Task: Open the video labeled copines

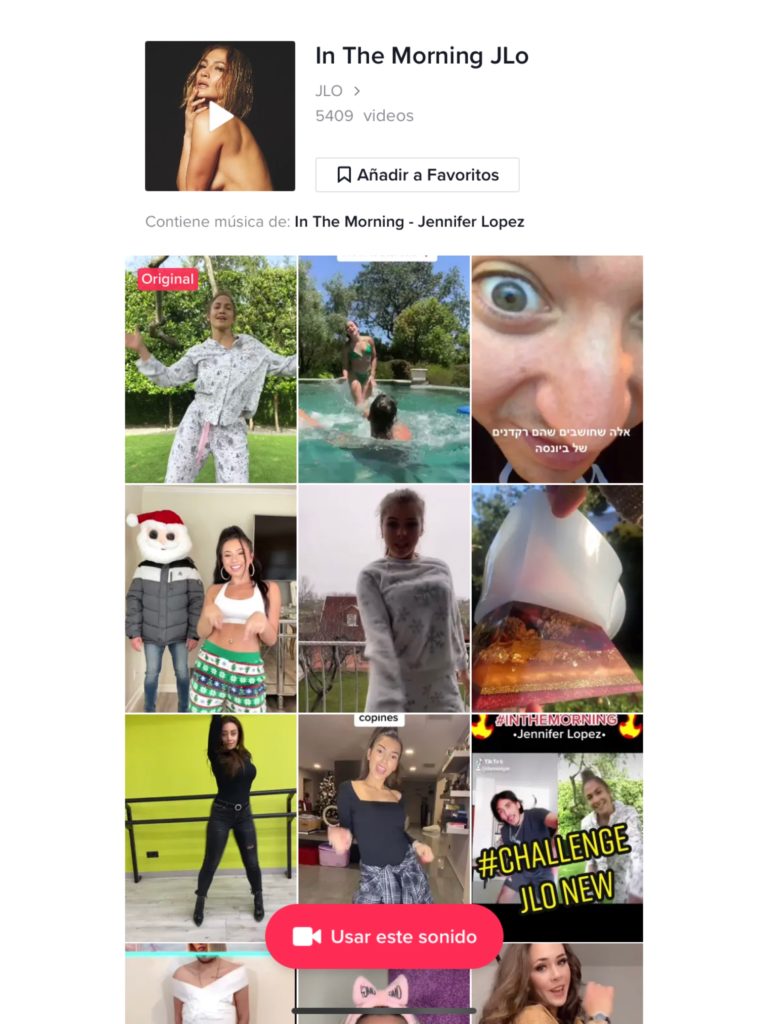Action: [384, 800]
